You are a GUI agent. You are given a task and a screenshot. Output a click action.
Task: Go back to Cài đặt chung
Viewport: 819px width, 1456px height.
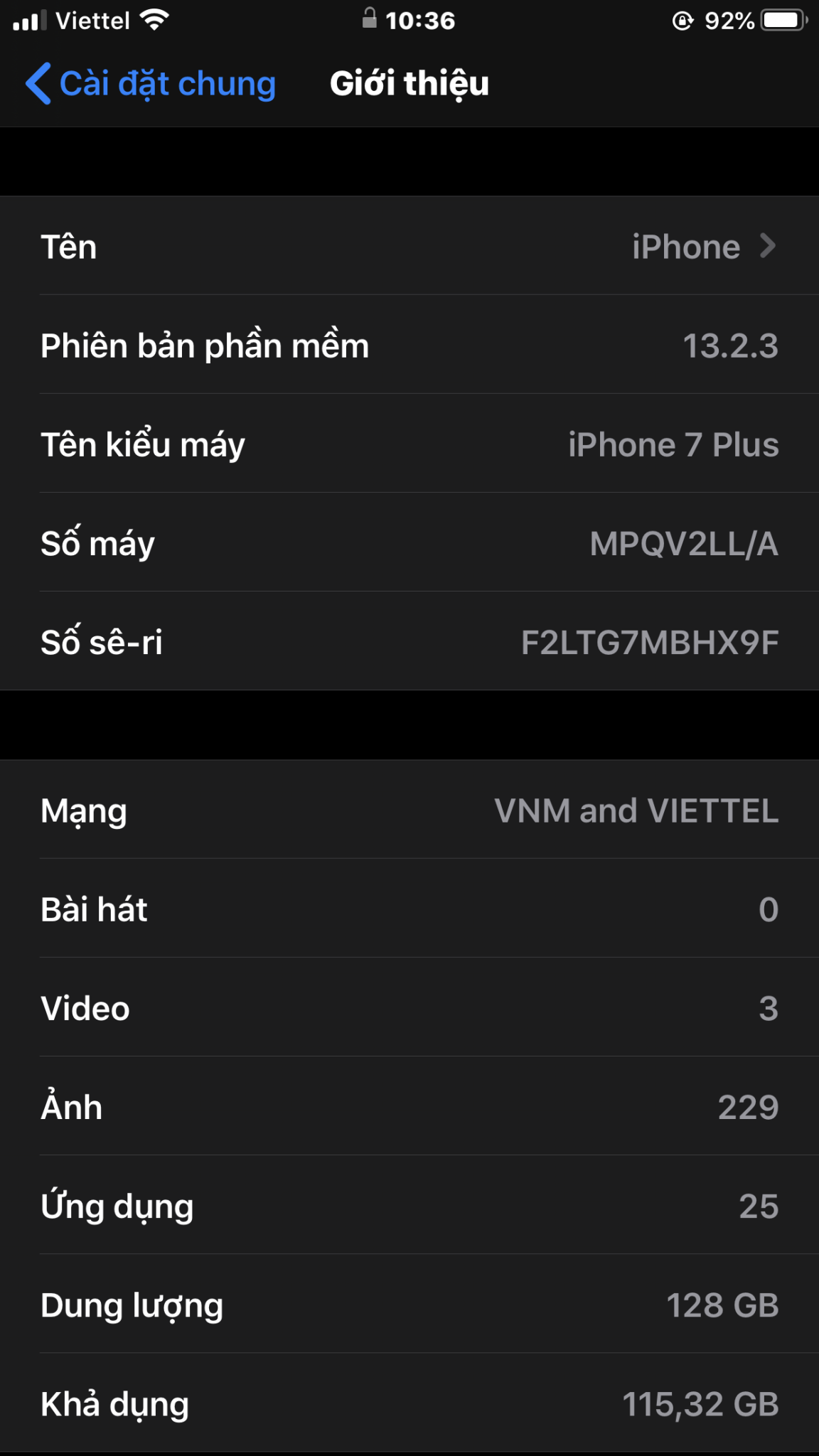coord(151,84)
